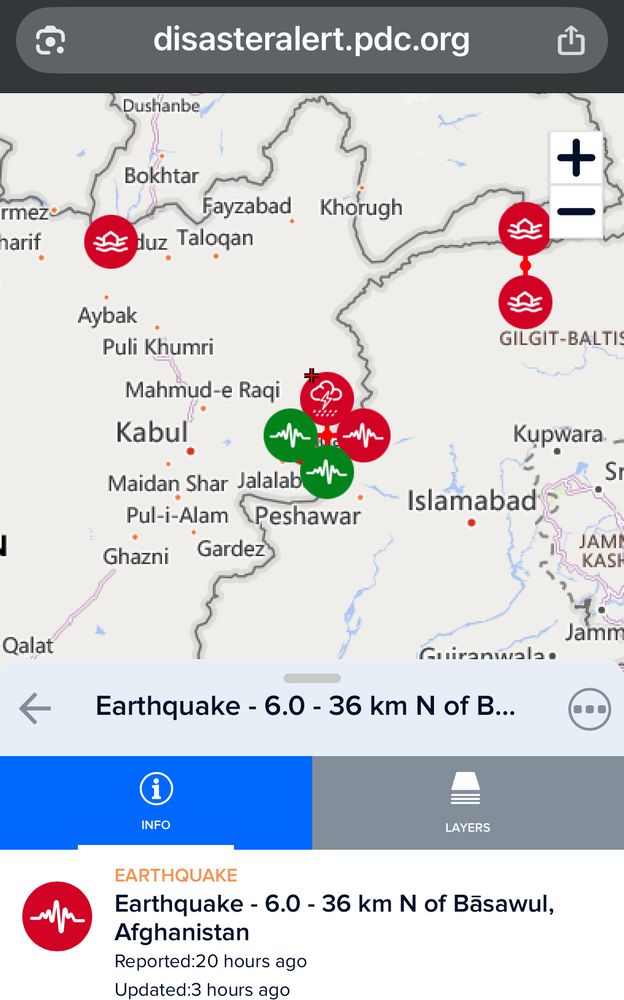624x1000 pixels.
Task: Select the storm marker near Mahmud-e Raqi
Action: pyautogui.click(x=327, y=397)
